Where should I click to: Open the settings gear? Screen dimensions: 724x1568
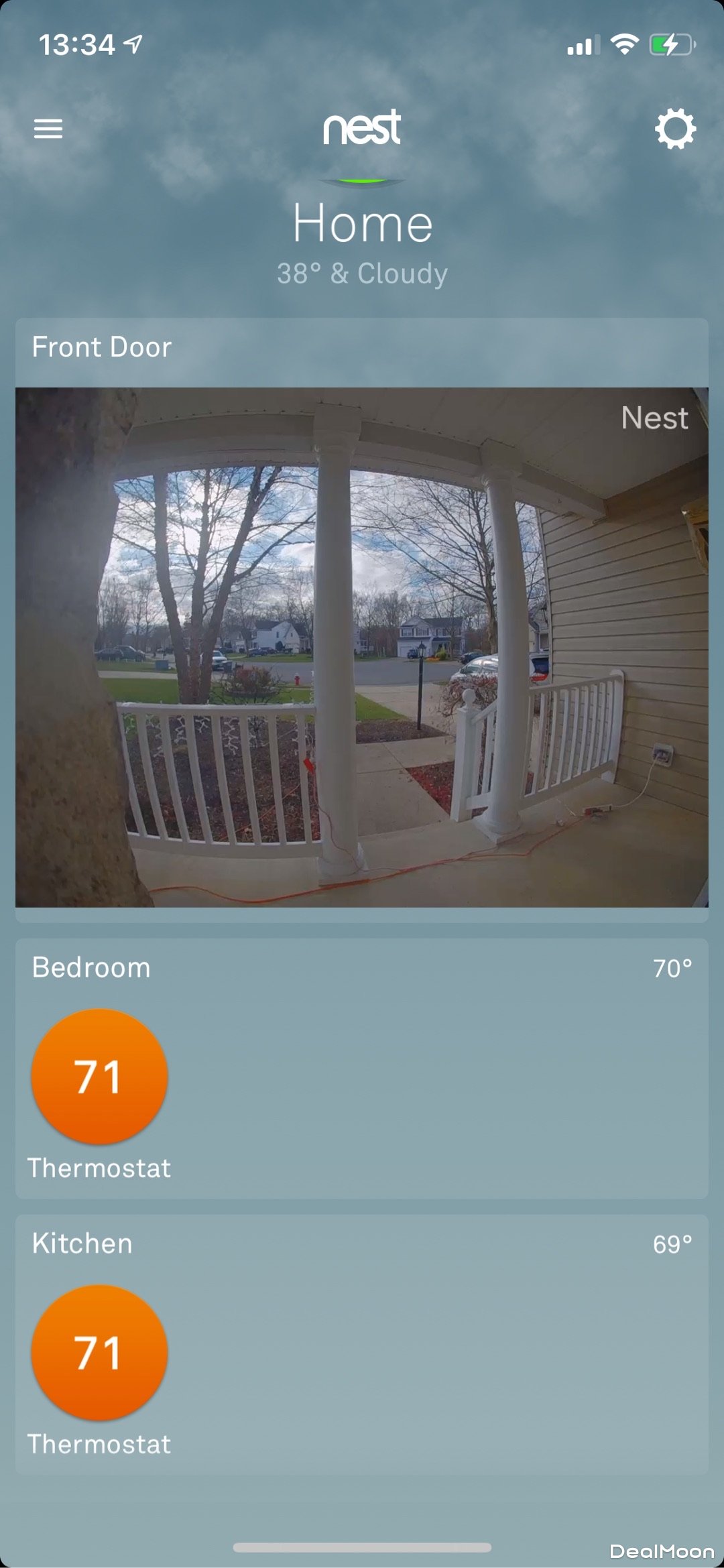[675, 129]
